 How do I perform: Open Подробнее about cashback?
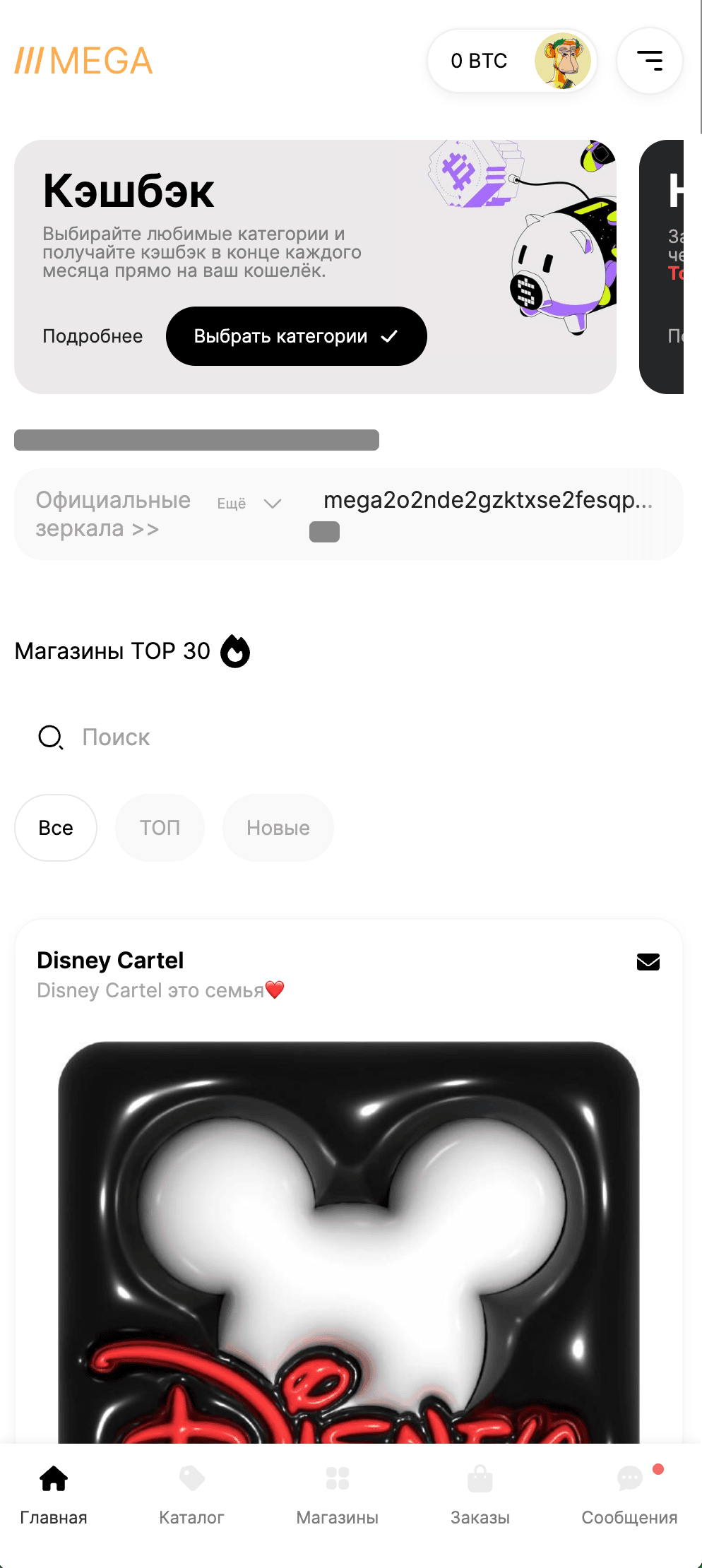coord(92,336)
